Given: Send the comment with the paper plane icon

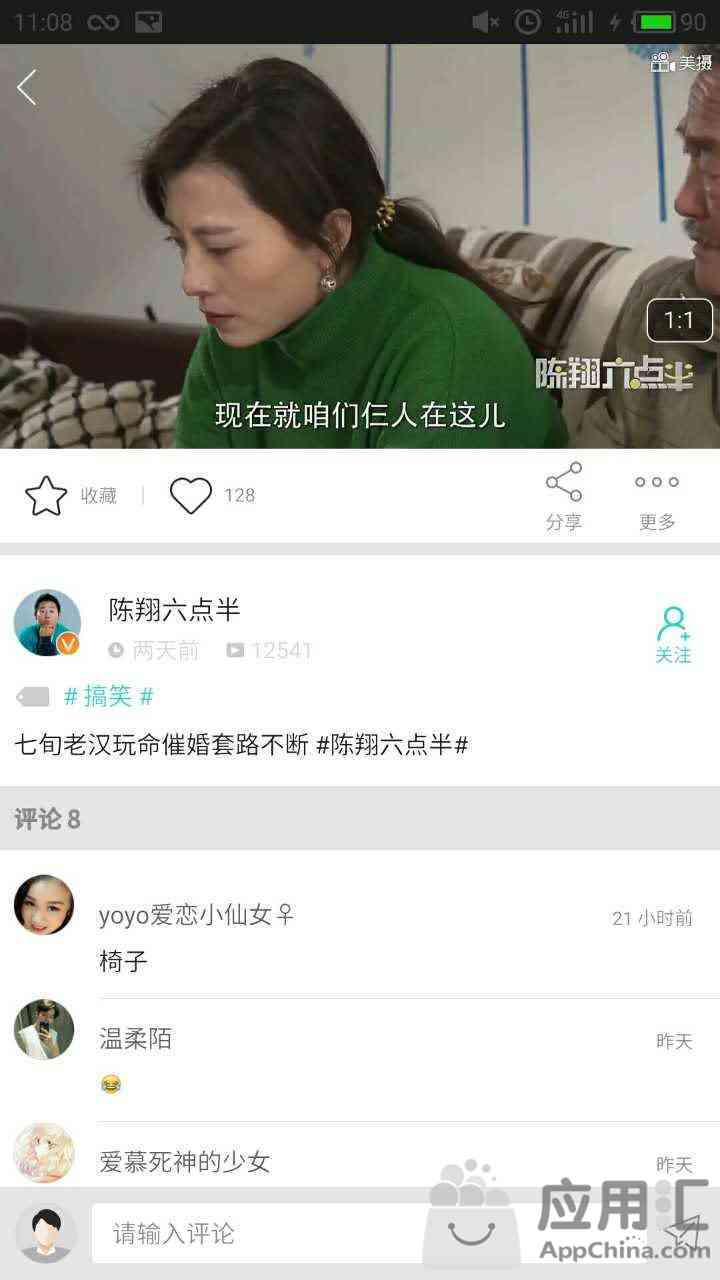Looking at the screenshot, I should click(686, 1232).
